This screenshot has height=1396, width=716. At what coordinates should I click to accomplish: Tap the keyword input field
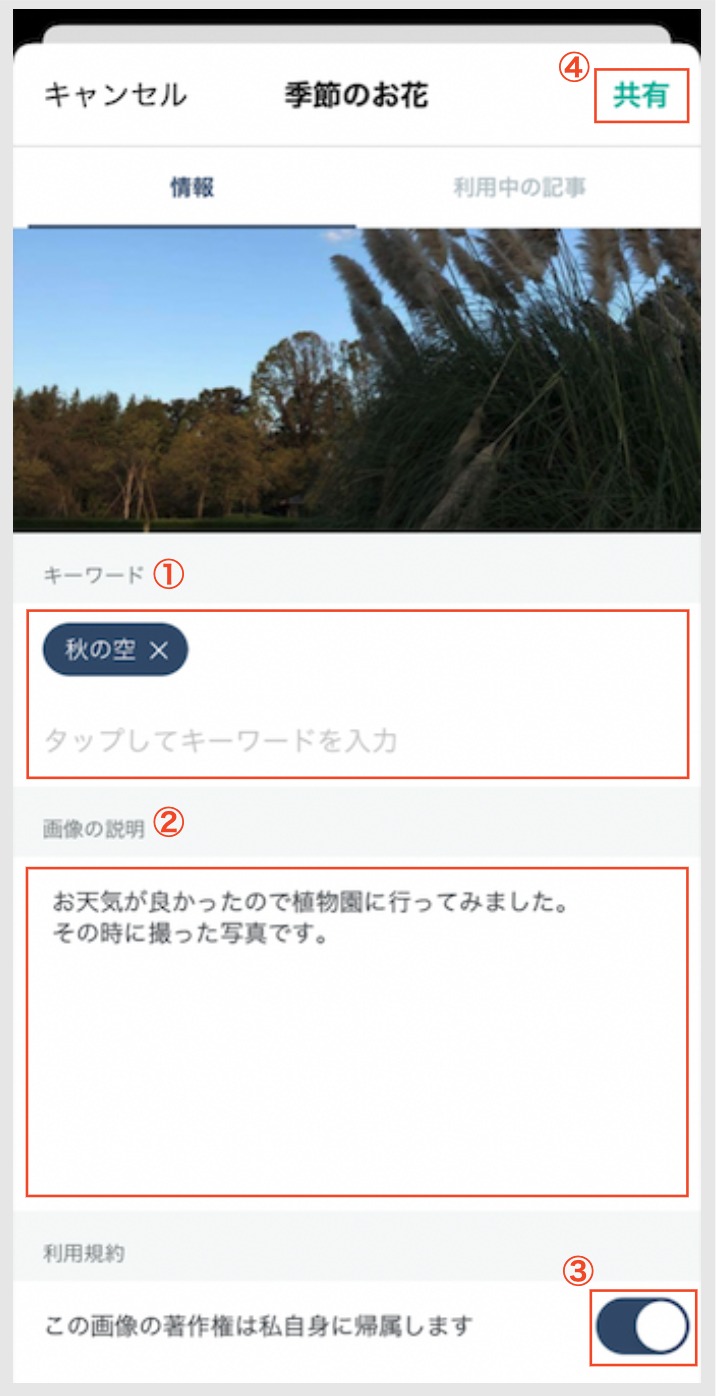[x=300, y=741]
